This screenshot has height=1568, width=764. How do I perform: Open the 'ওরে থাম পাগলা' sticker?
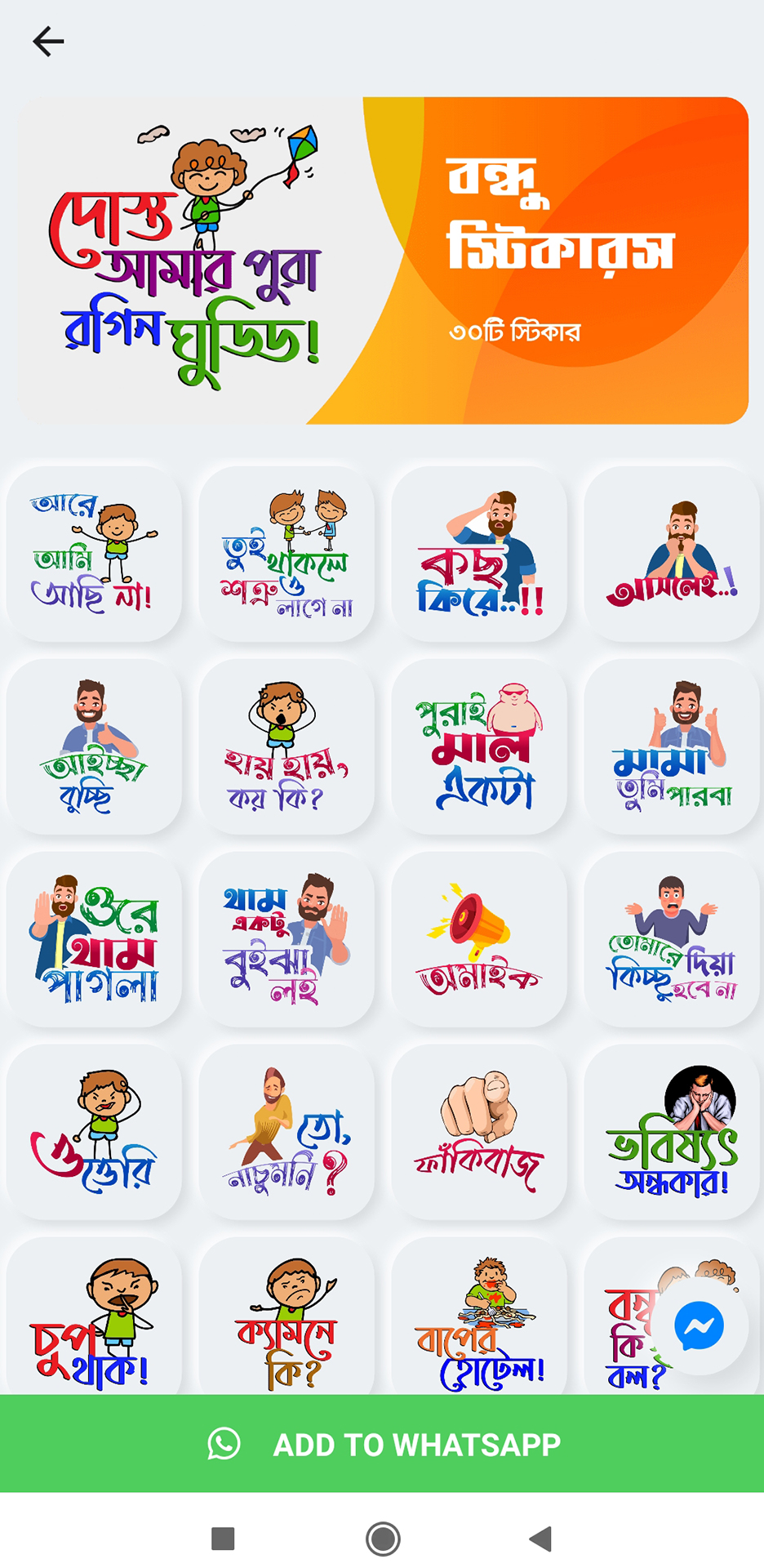tap(94, 939)
